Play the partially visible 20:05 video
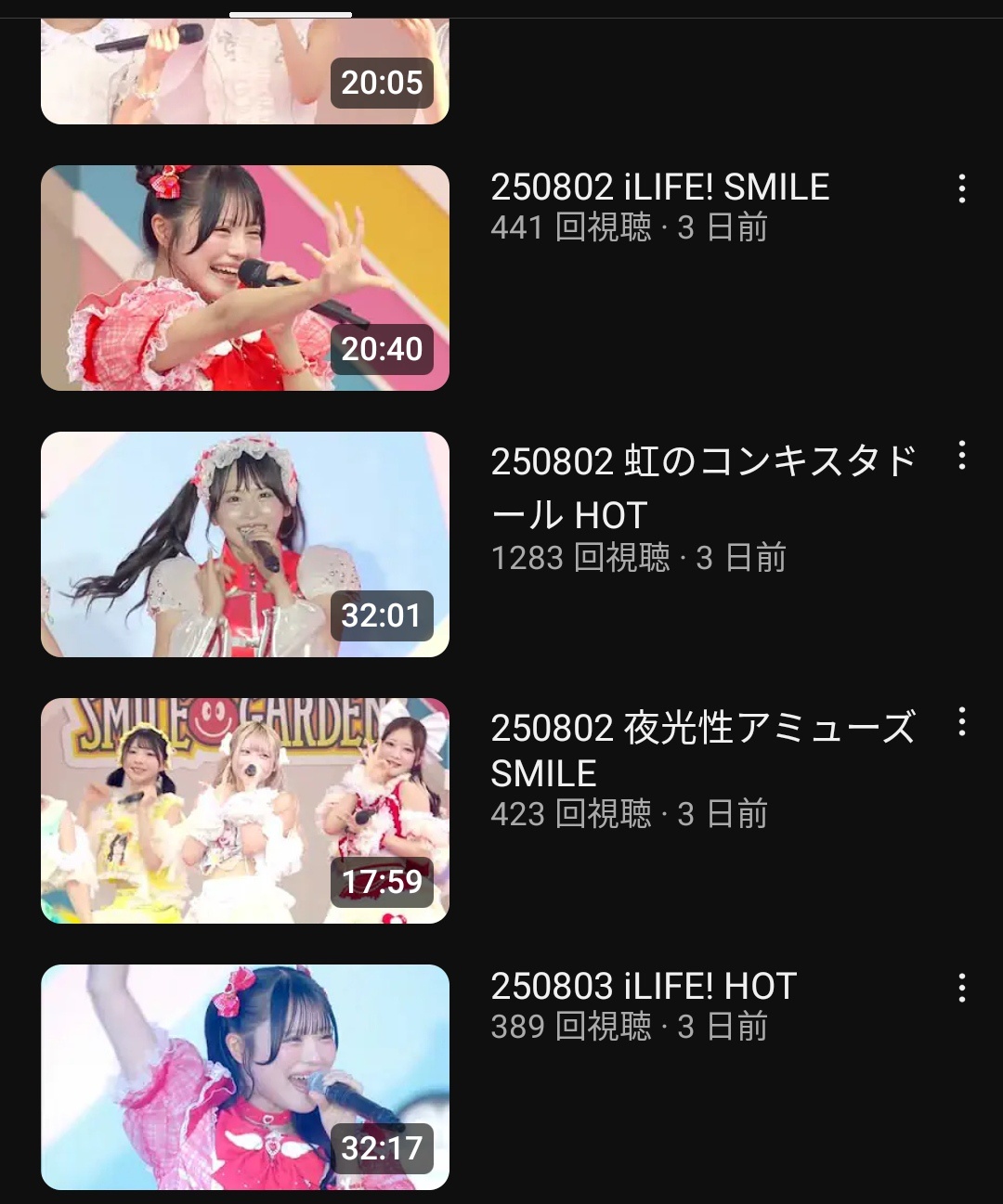Image resolution: width=1003 pixels, height=1204 pixels. point(245,71)
